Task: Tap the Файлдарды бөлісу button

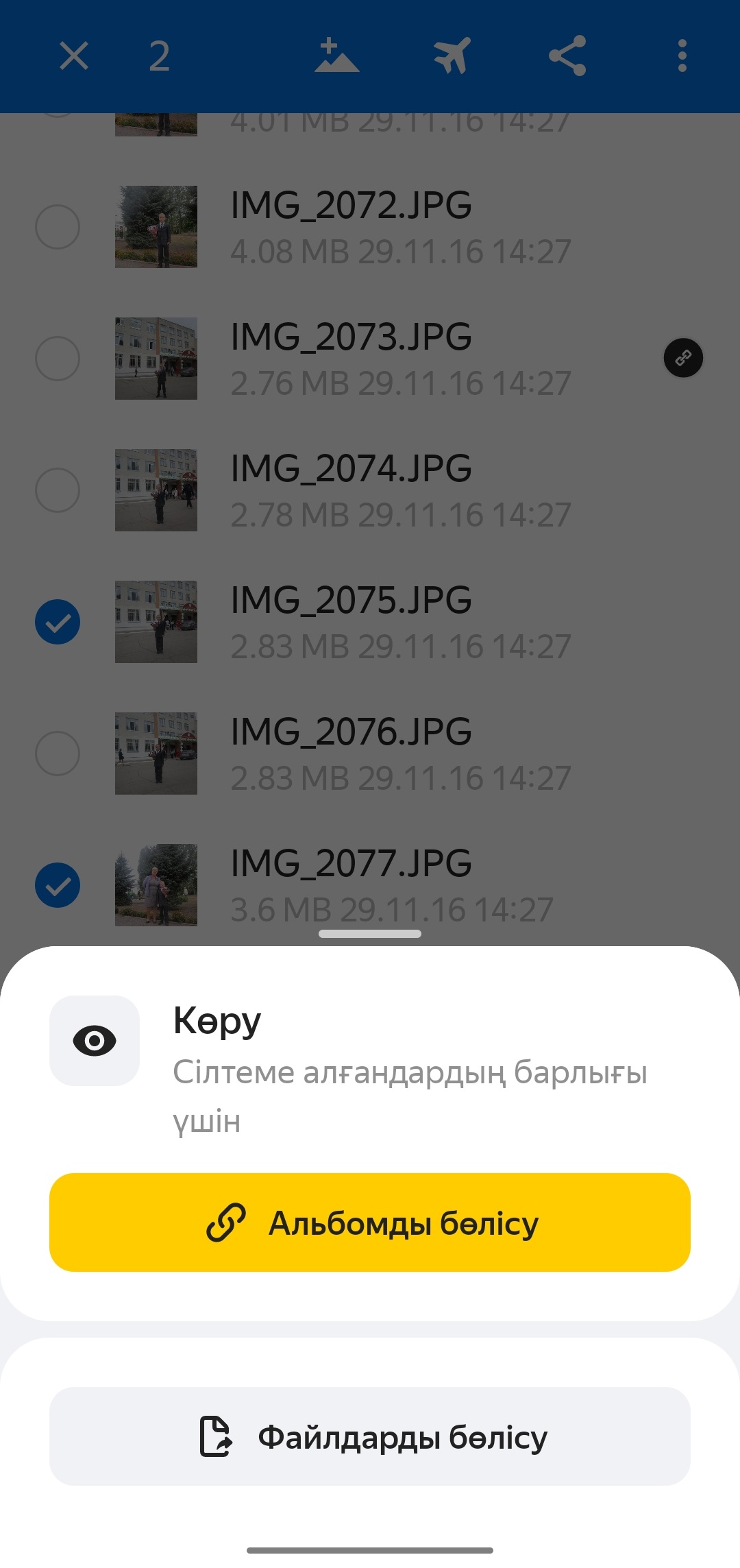Action: [x=370, y=1436]
